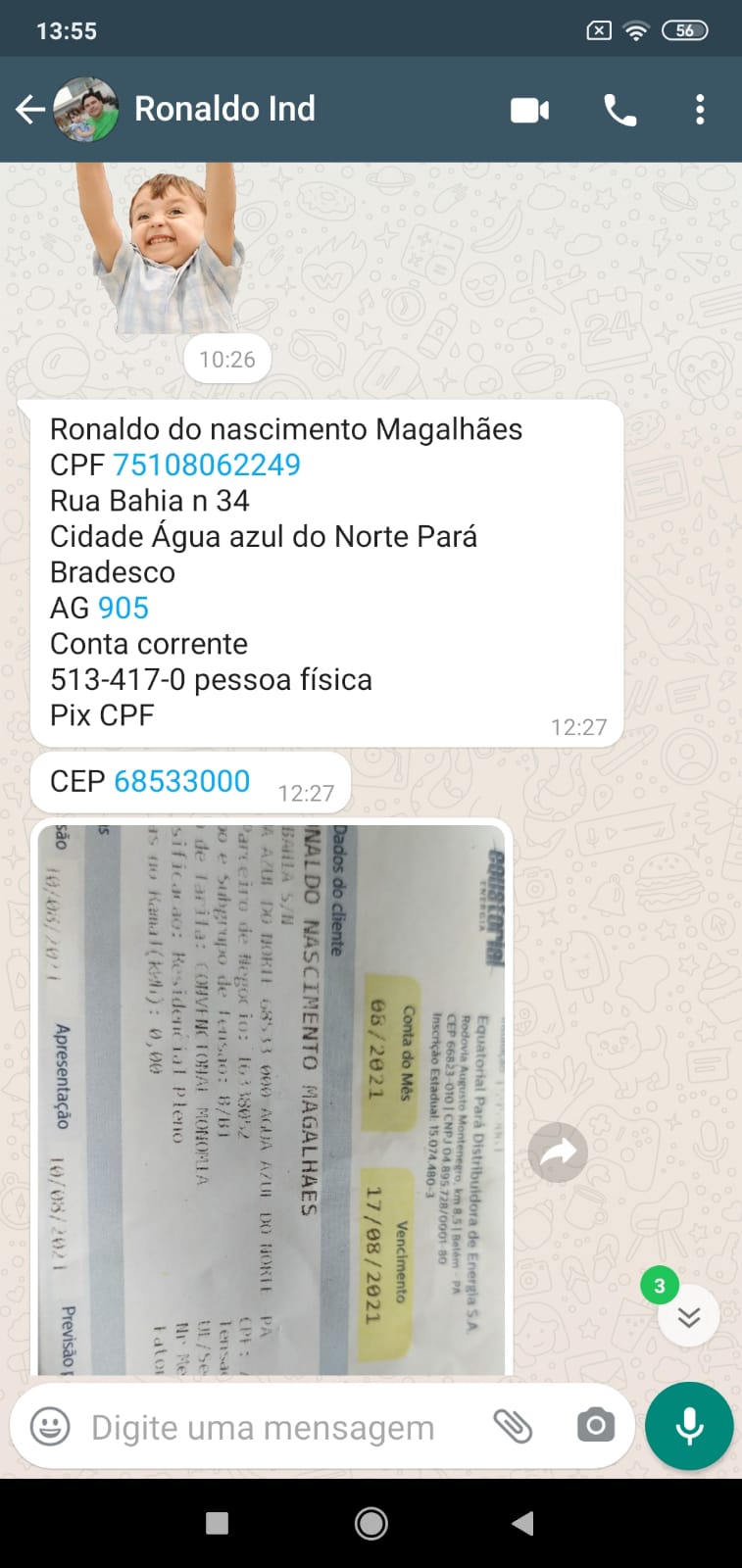This screenshot has height=1568, width=742.
Task: Open the emoji picker
Action: tap(50, 1427)
